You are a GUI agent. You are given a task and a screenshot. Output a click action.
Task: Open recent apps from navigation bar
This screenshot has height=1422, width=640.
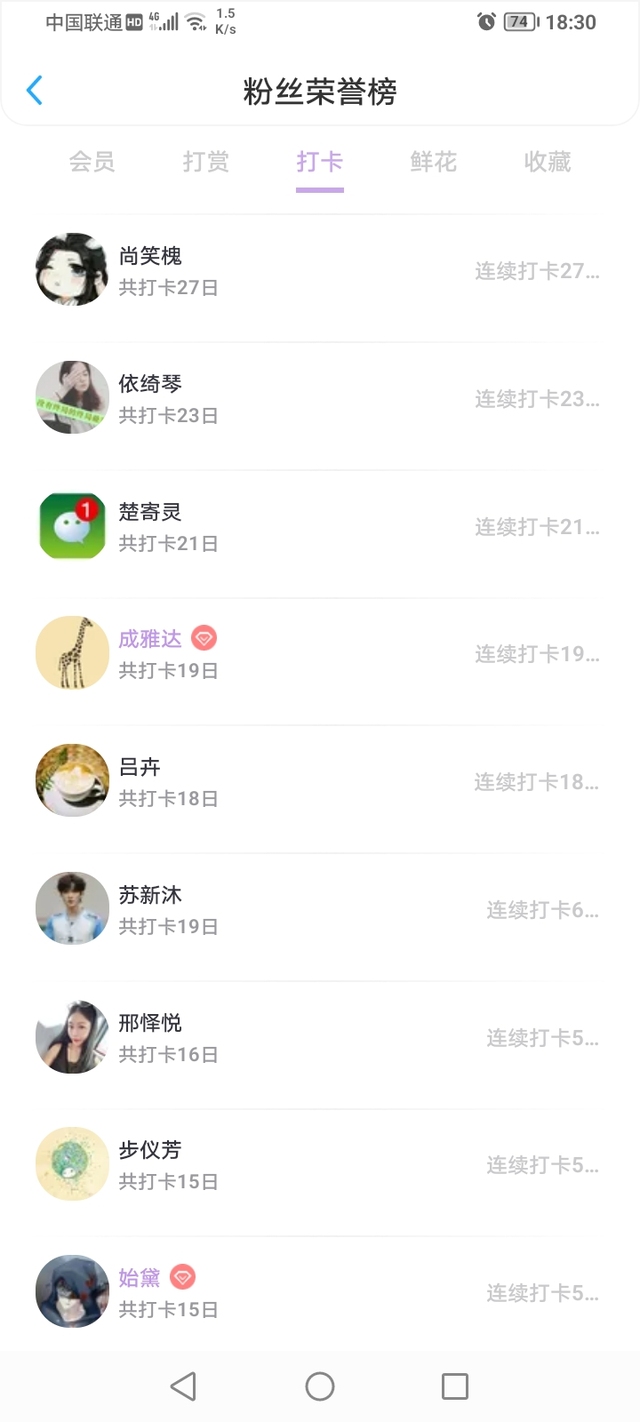(x=455, y=1386)
